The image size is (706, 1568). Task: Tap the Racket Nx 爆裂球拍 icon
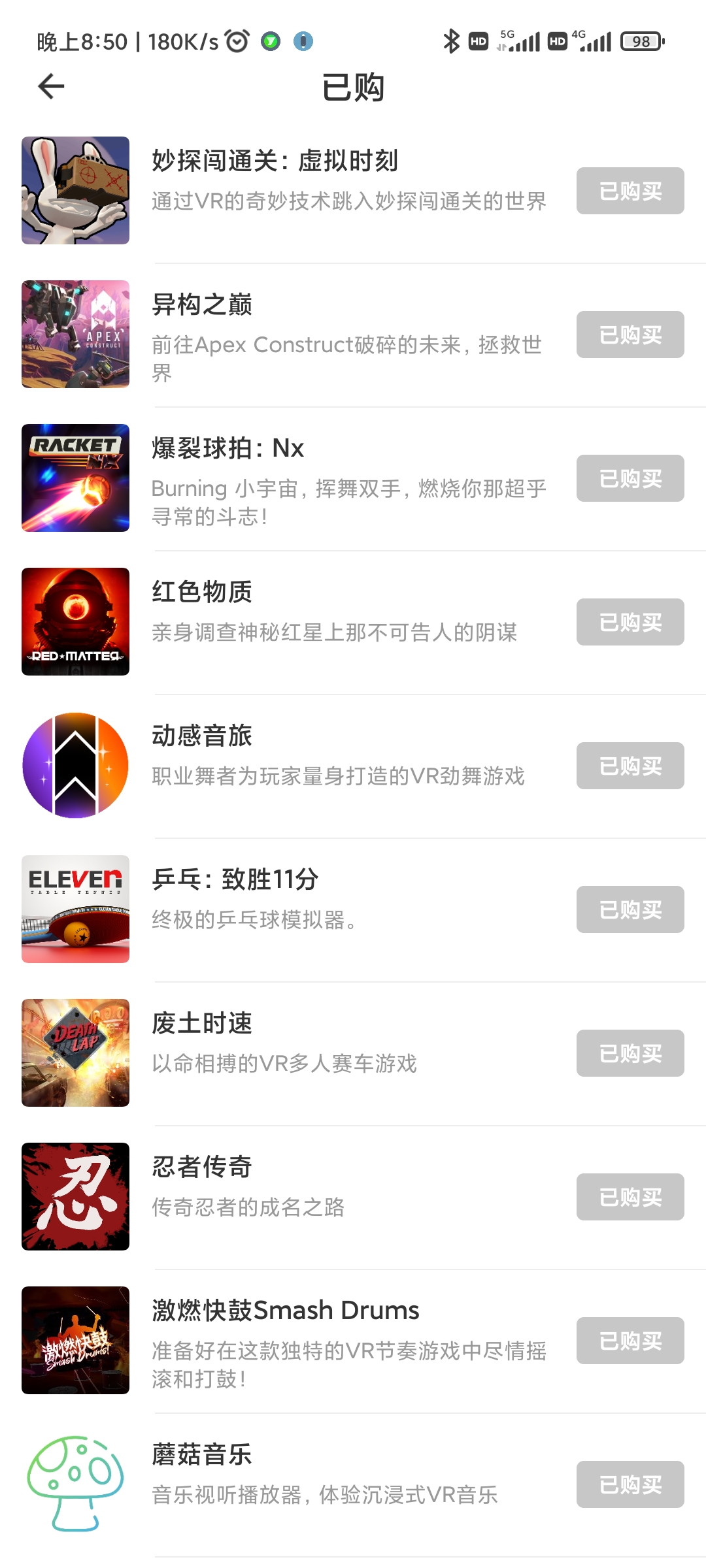click(x=75, y=477)
